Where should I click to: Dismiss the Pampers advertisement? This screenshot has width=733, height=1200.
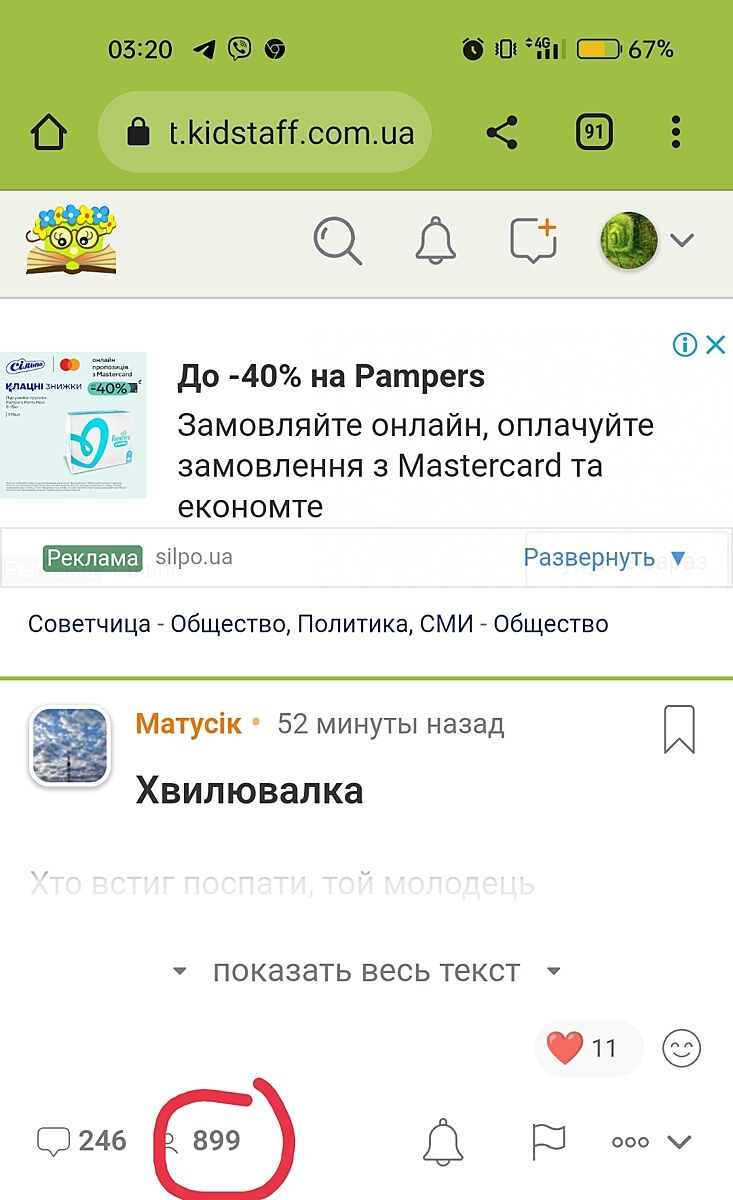pyautogui.click(x=715, y=346)
